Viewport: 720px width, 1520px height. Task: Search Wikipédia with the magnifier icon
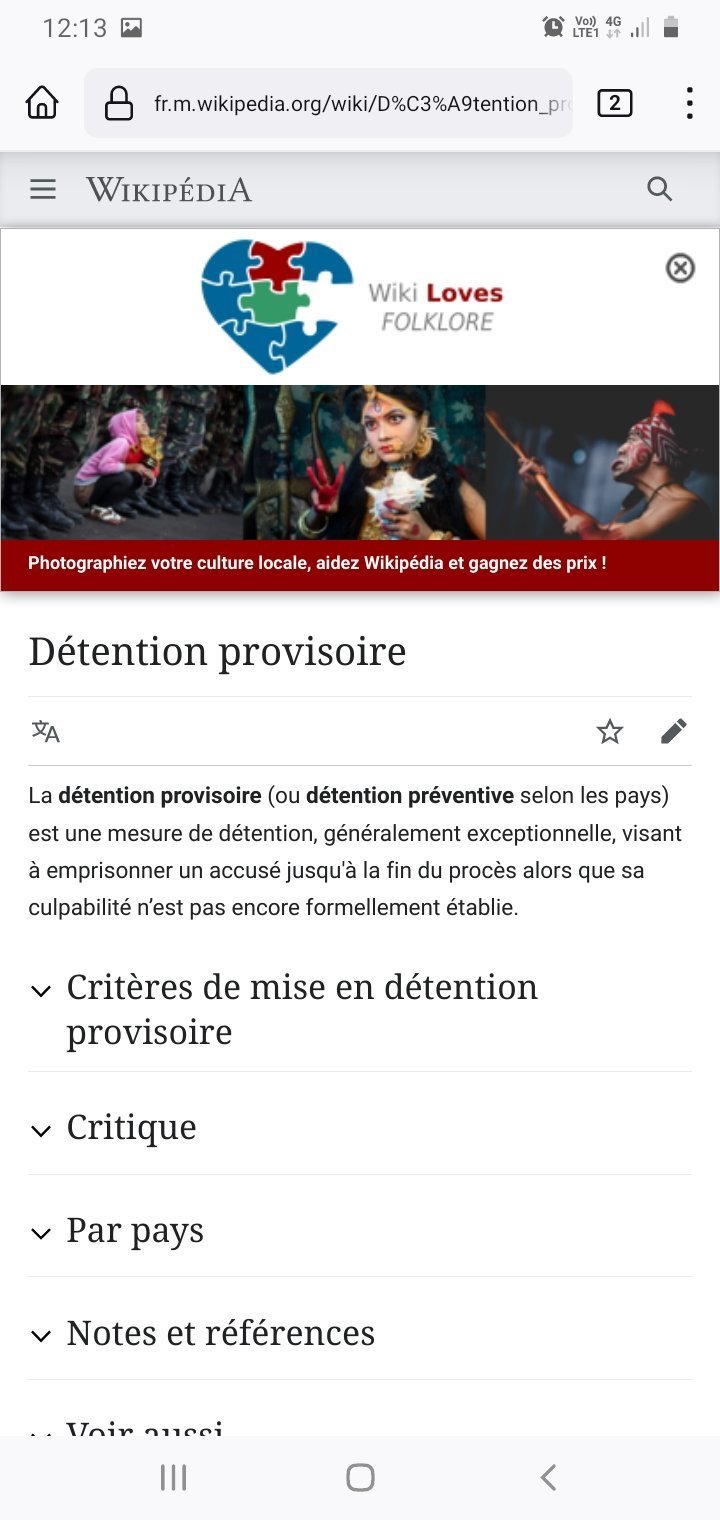(x=659, y=189)
